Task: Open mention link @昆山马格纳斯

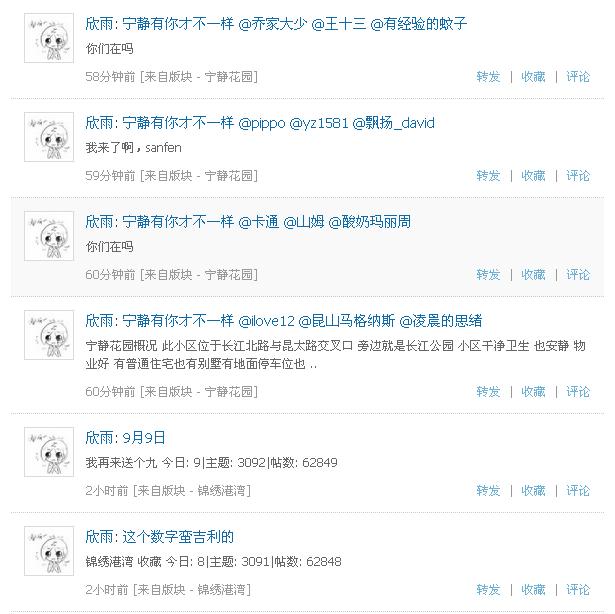Action: (345, 321)
